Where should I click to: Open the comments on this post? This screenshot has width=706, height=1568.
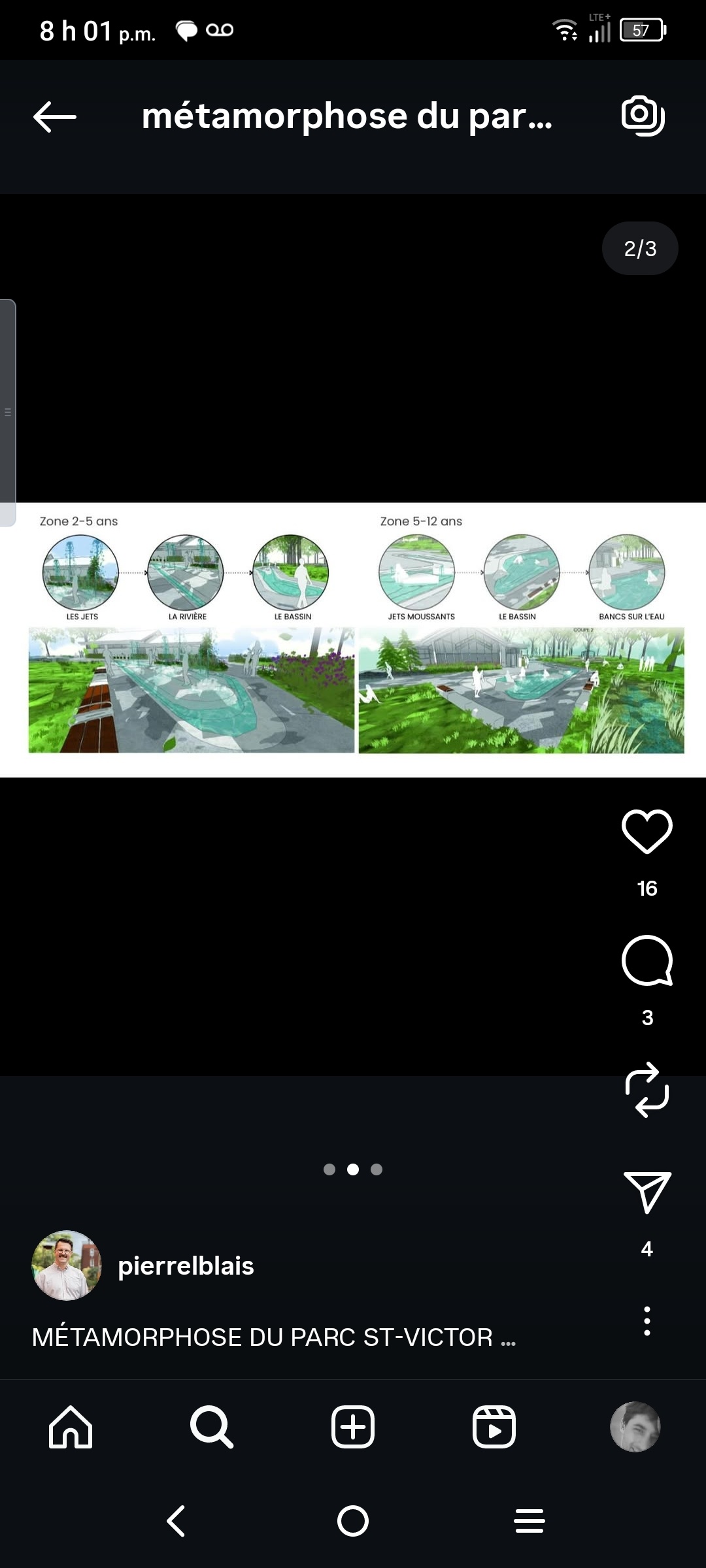647,960
